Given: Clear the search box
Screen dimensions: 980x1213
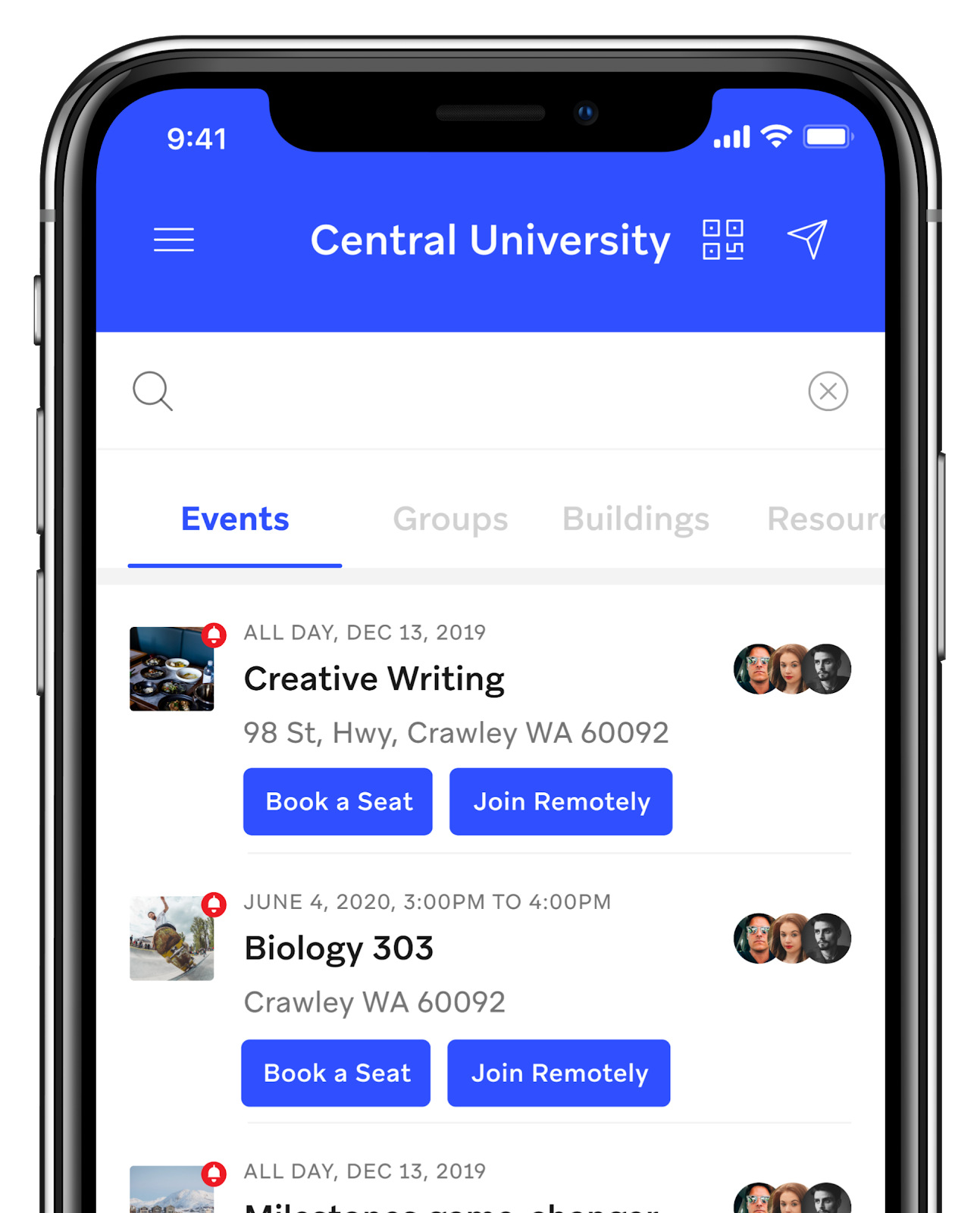Looking at the screenshot, I should tap(828, 391).
